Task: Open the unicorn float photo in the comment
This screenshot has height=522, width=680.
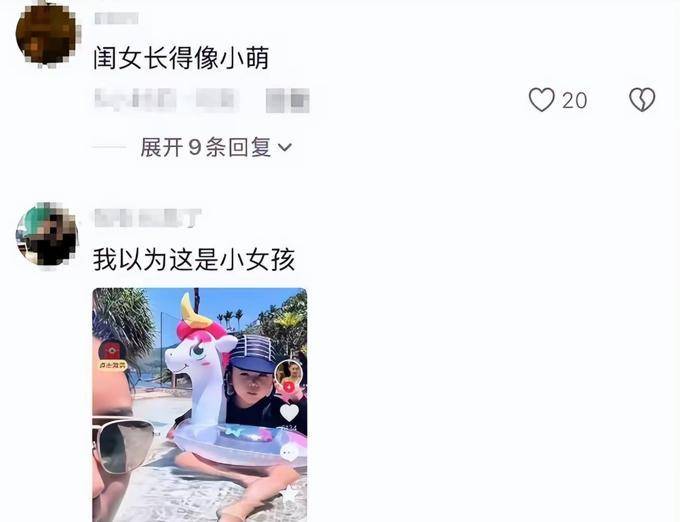Action: [x=200, y=404]
